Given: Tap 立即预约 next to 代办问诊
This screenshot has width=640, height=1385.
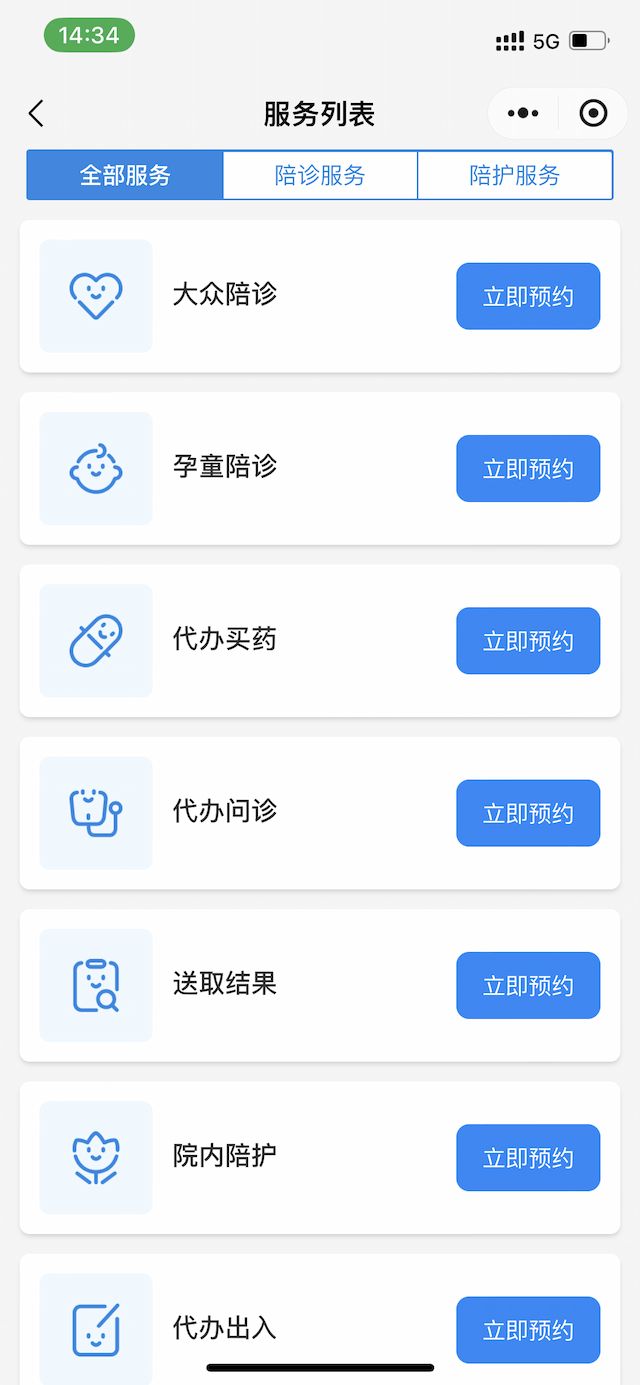Looking at the screenshot, I should click(528, 813).
